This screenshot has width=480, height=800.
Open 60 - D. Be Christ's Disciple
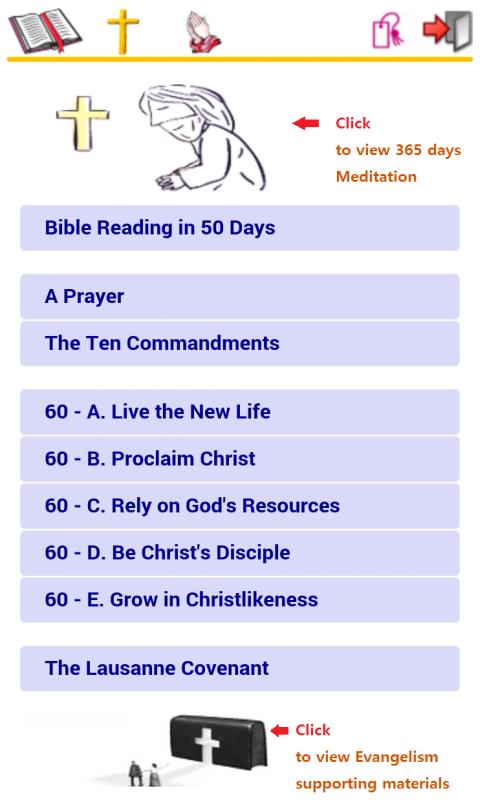coord(240,553)
